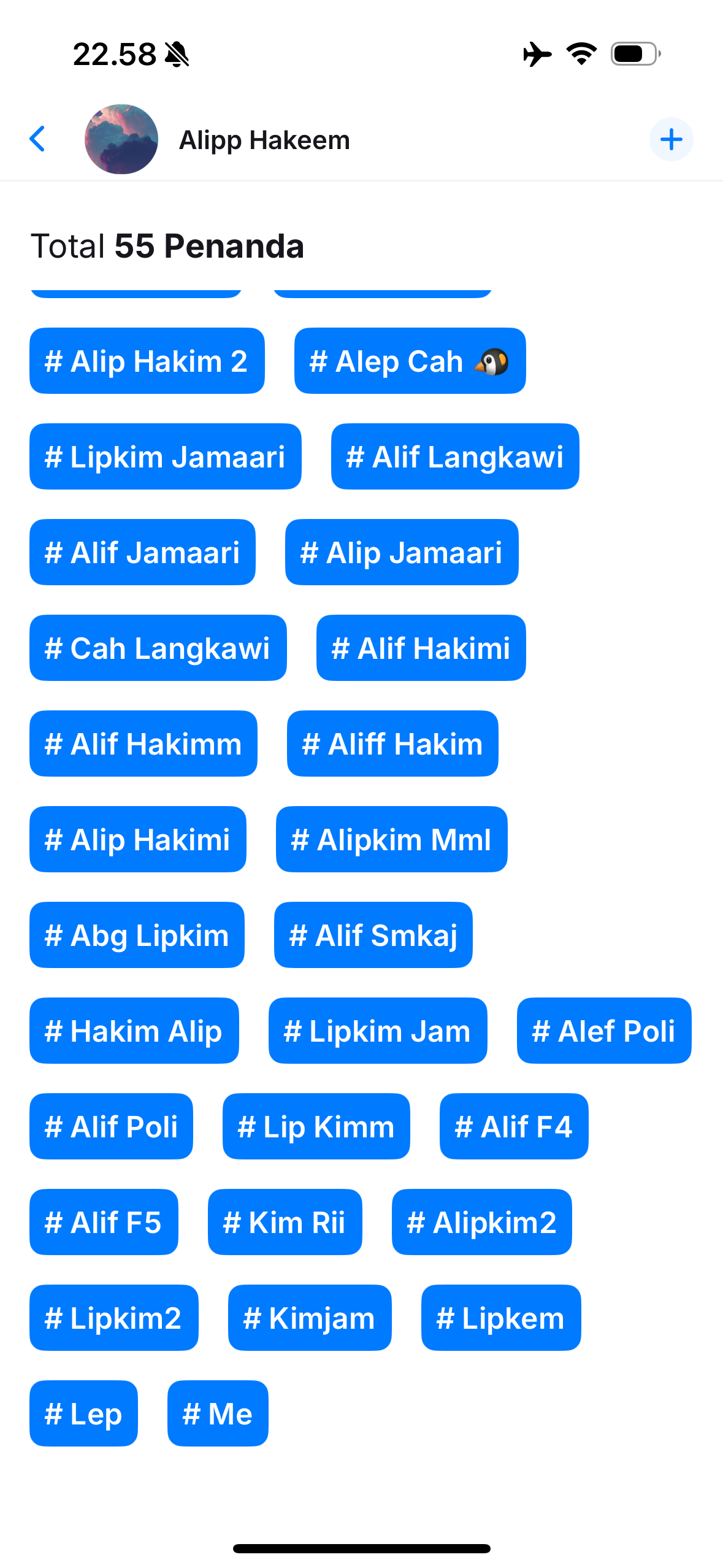
Task: Tap the Alep Cah penguin tag
Action: [x=410, y=361]
